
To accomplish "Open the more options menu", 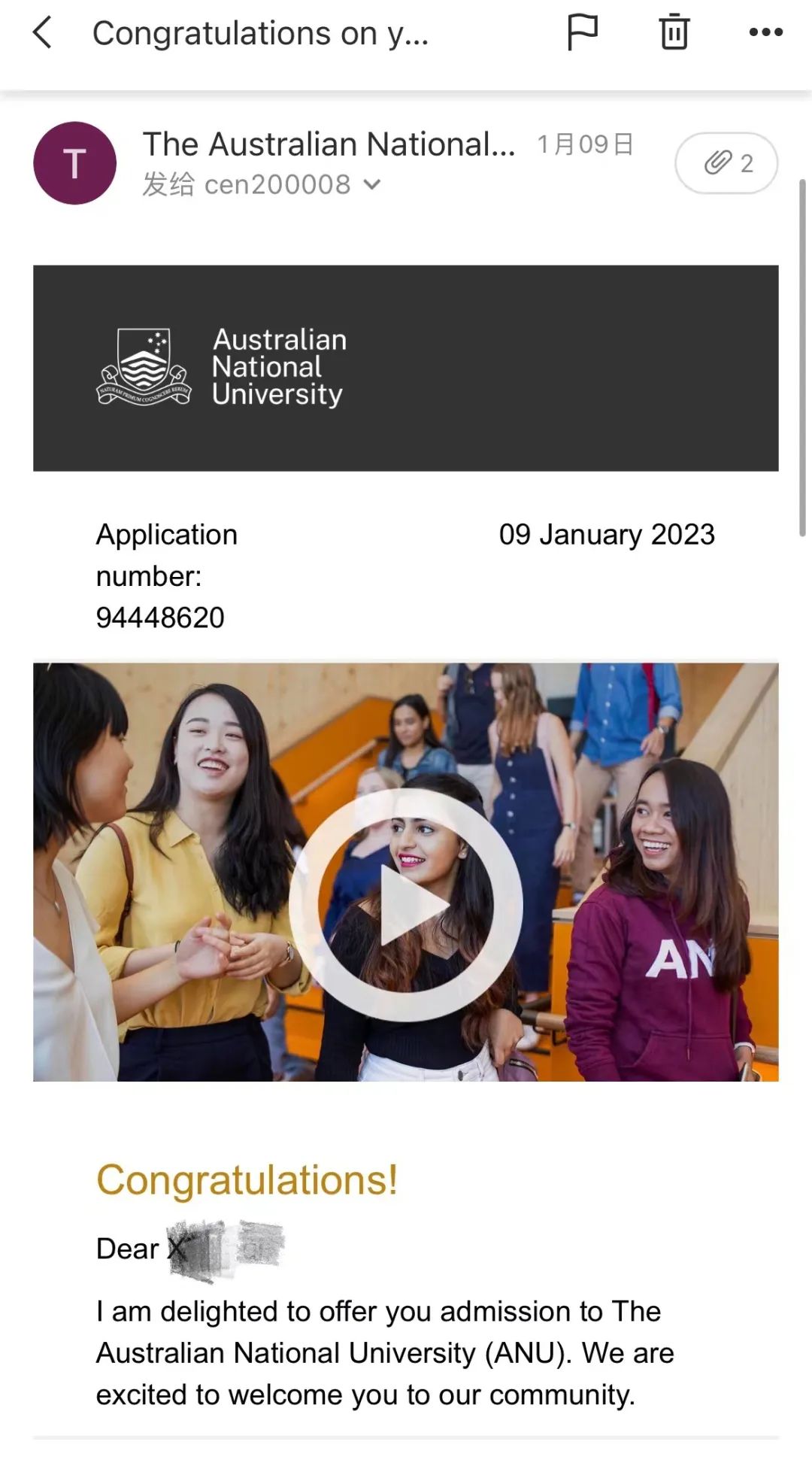I will 765,32.
